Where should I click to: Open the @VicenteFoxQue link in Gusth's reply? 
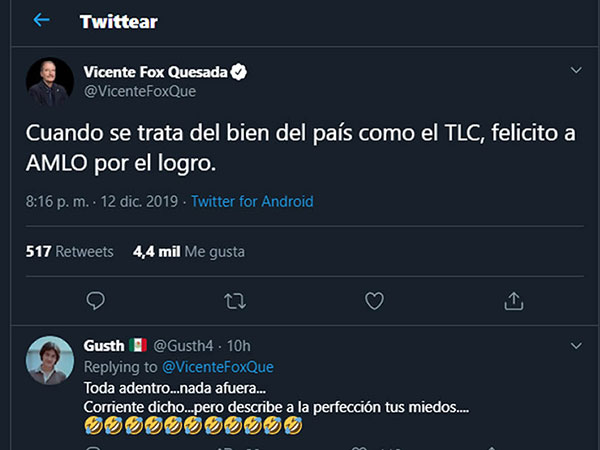click(217, 367)
